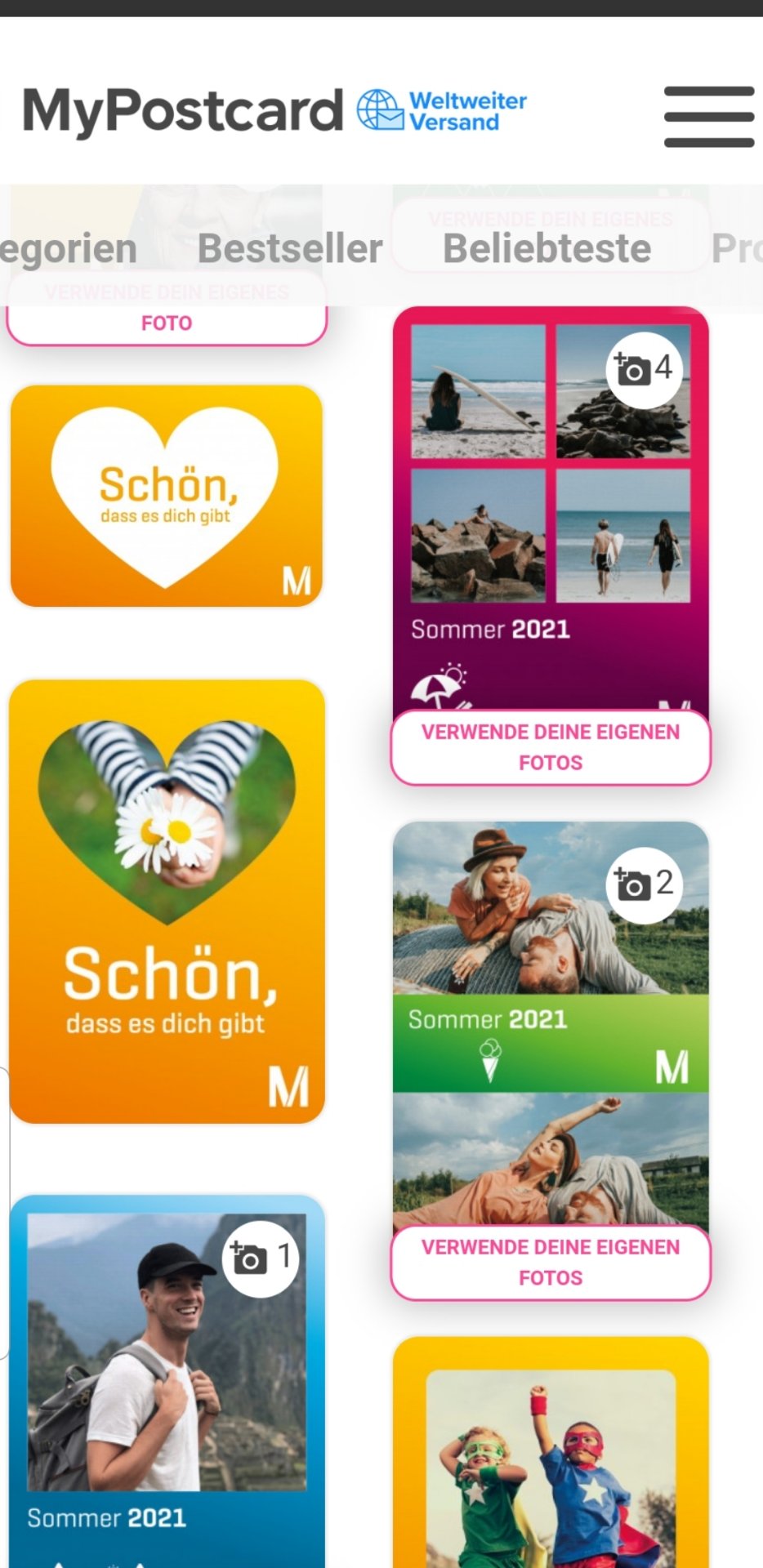Use own photos for green Sommer 2021 card
Viewport: 763px width, 1568px height.
tap(551, 1263)
